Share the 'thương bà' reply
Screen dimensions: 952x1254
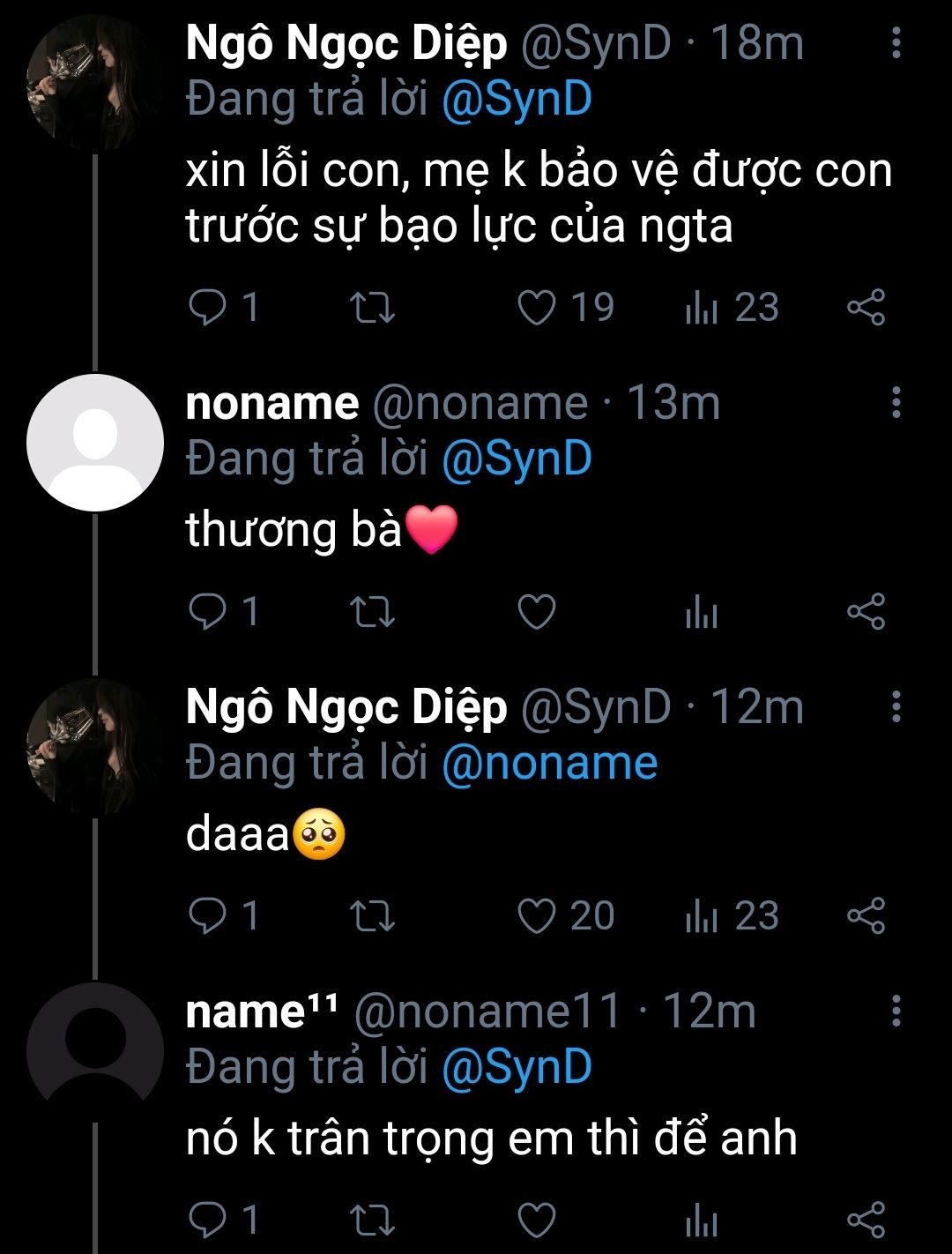tap(866, 612)
